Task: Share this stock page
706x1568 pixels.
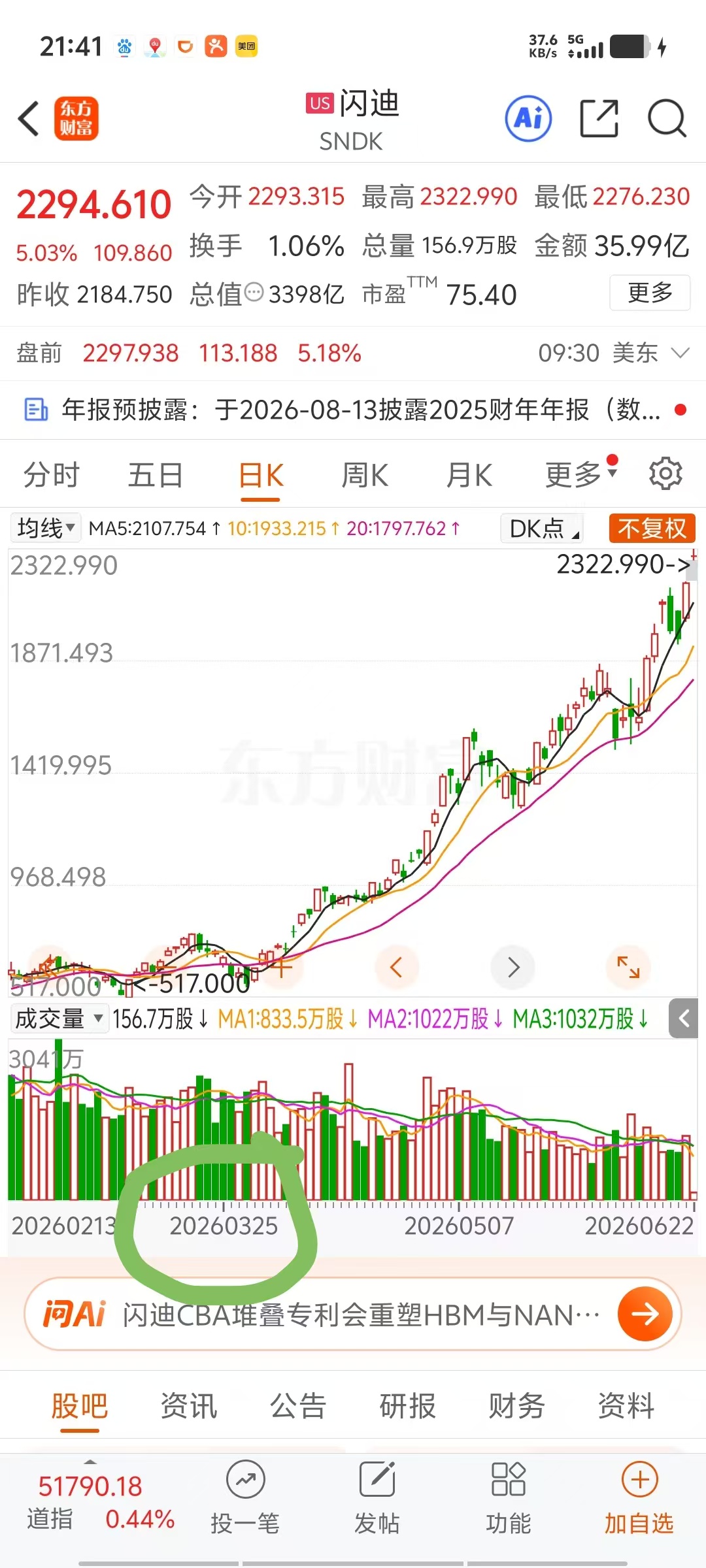Action: coord(599,119)
